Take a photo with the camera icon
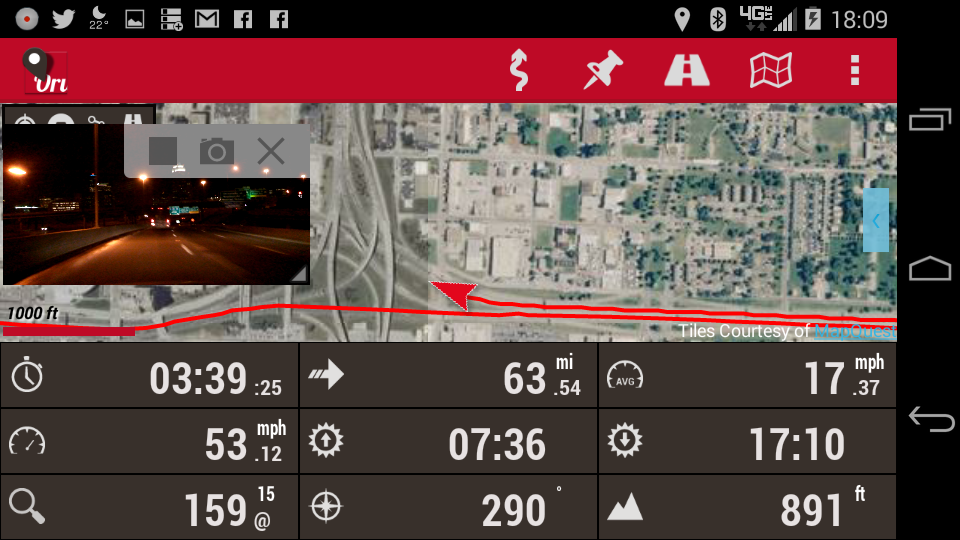 tap(216, 151)
